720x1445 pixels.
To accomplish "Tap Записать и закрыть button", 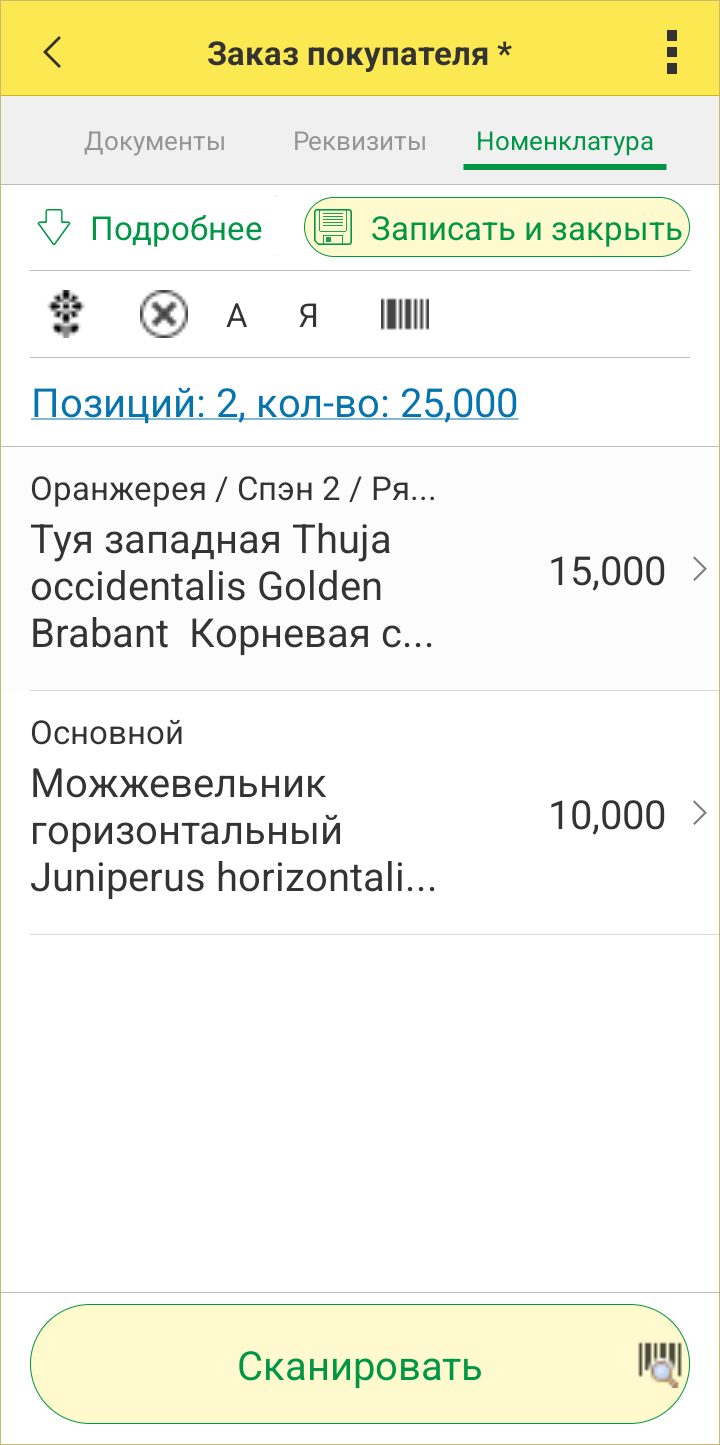I will tap(497, 229).
